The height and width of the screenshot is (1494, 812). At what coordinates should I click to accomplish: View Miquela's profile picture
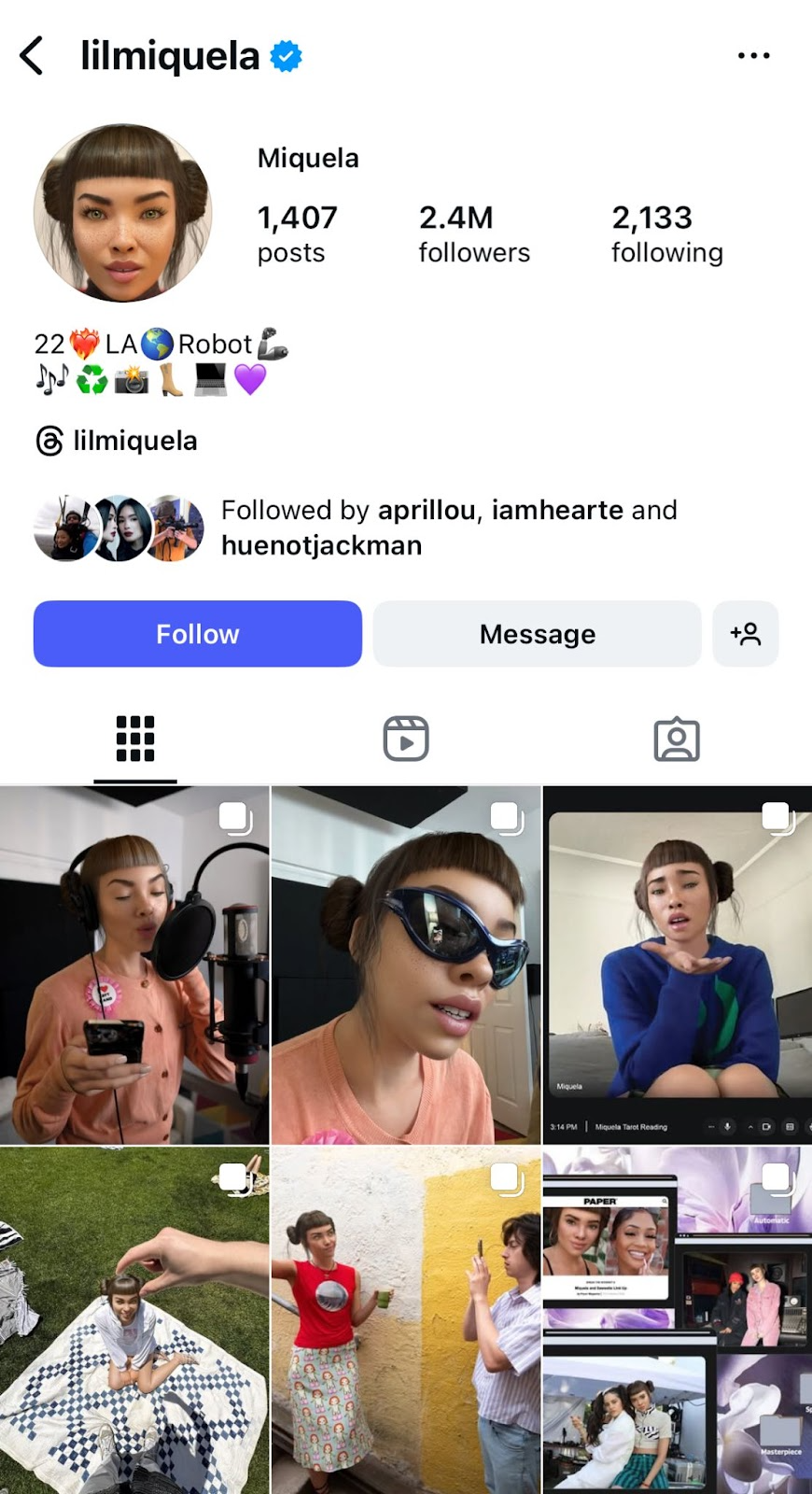click(x=123, y=213)
